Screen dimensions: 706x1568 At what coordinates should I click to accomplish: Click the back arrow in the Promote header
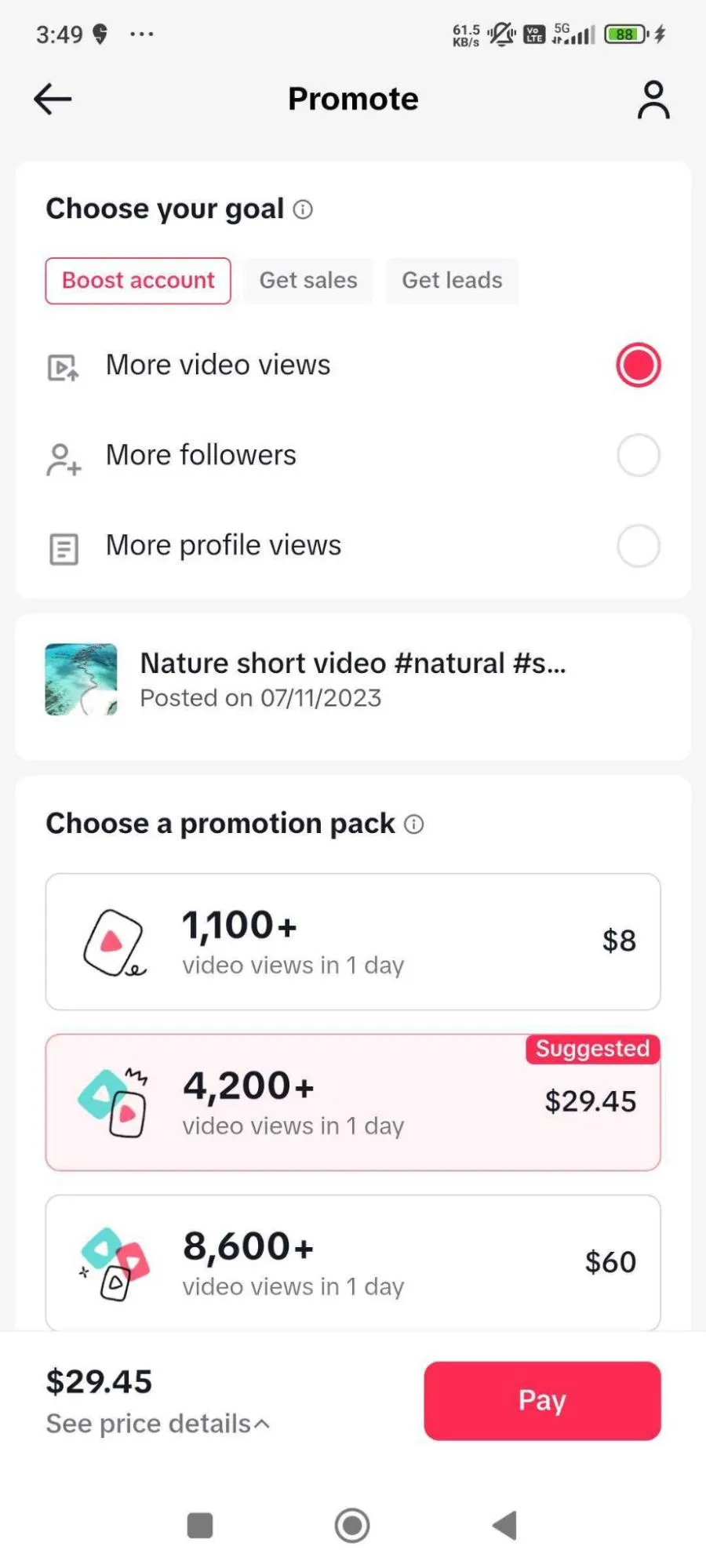51,99
